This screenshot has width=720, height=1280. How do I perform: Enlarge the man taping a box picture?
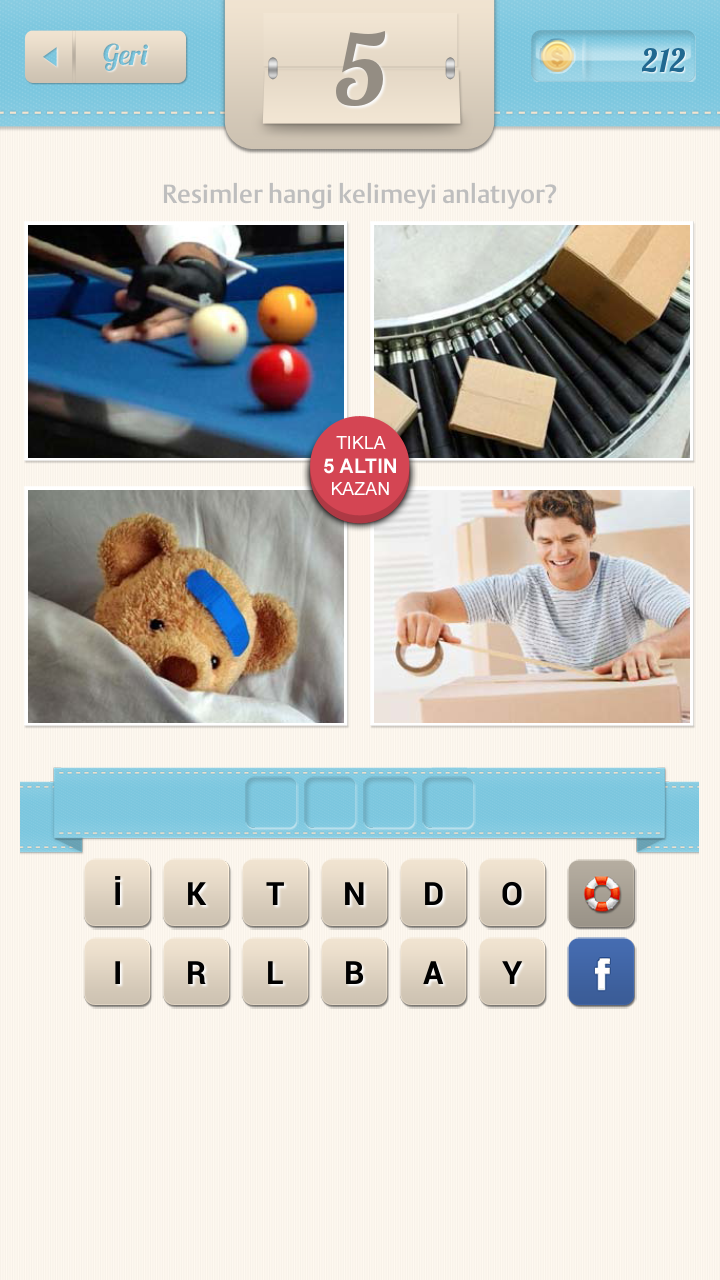coord(532,606)
